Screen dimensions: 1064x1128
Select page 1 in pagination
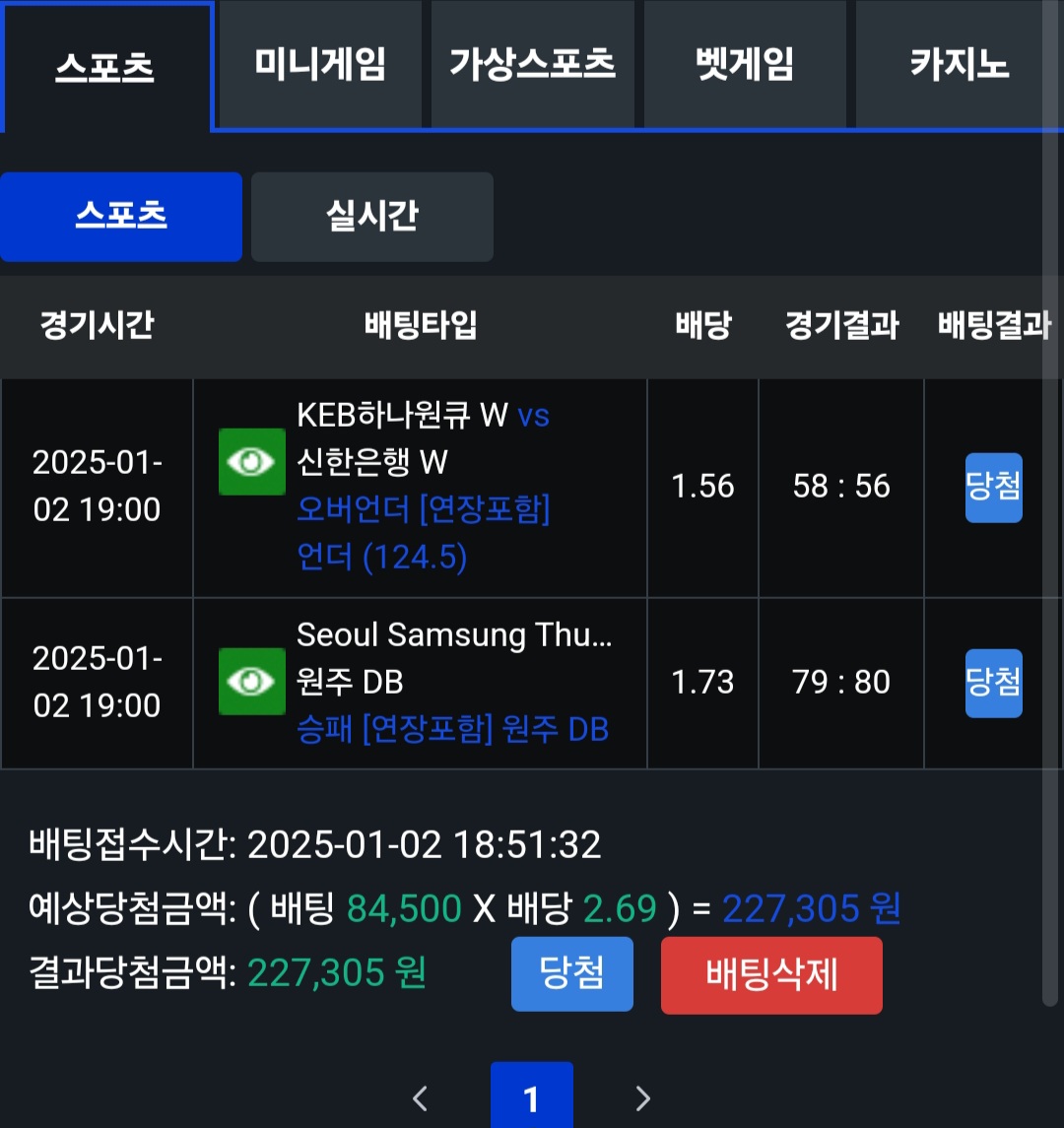point(532,1098)
